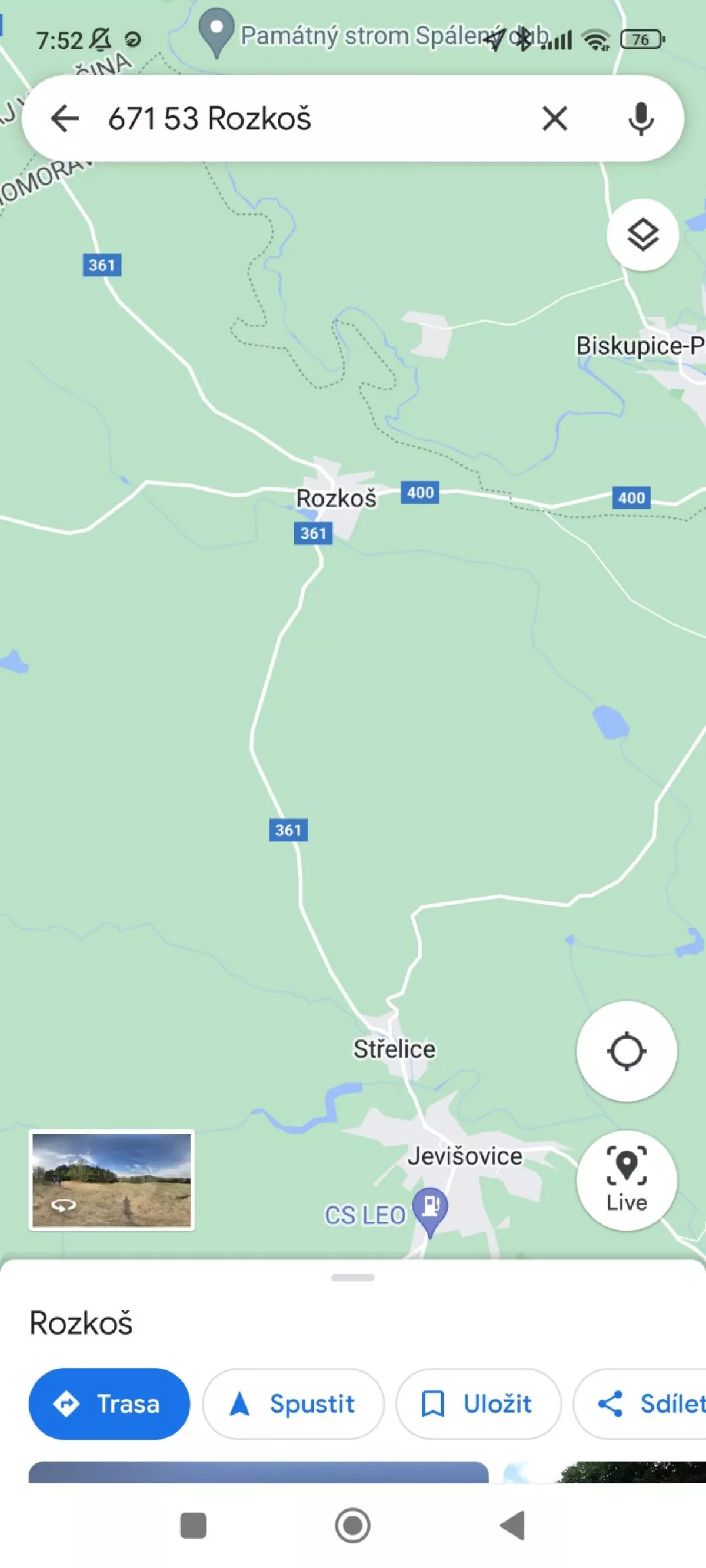Go back from the search results
Screen dimensions: 706x1568
[x=65, y=118]
